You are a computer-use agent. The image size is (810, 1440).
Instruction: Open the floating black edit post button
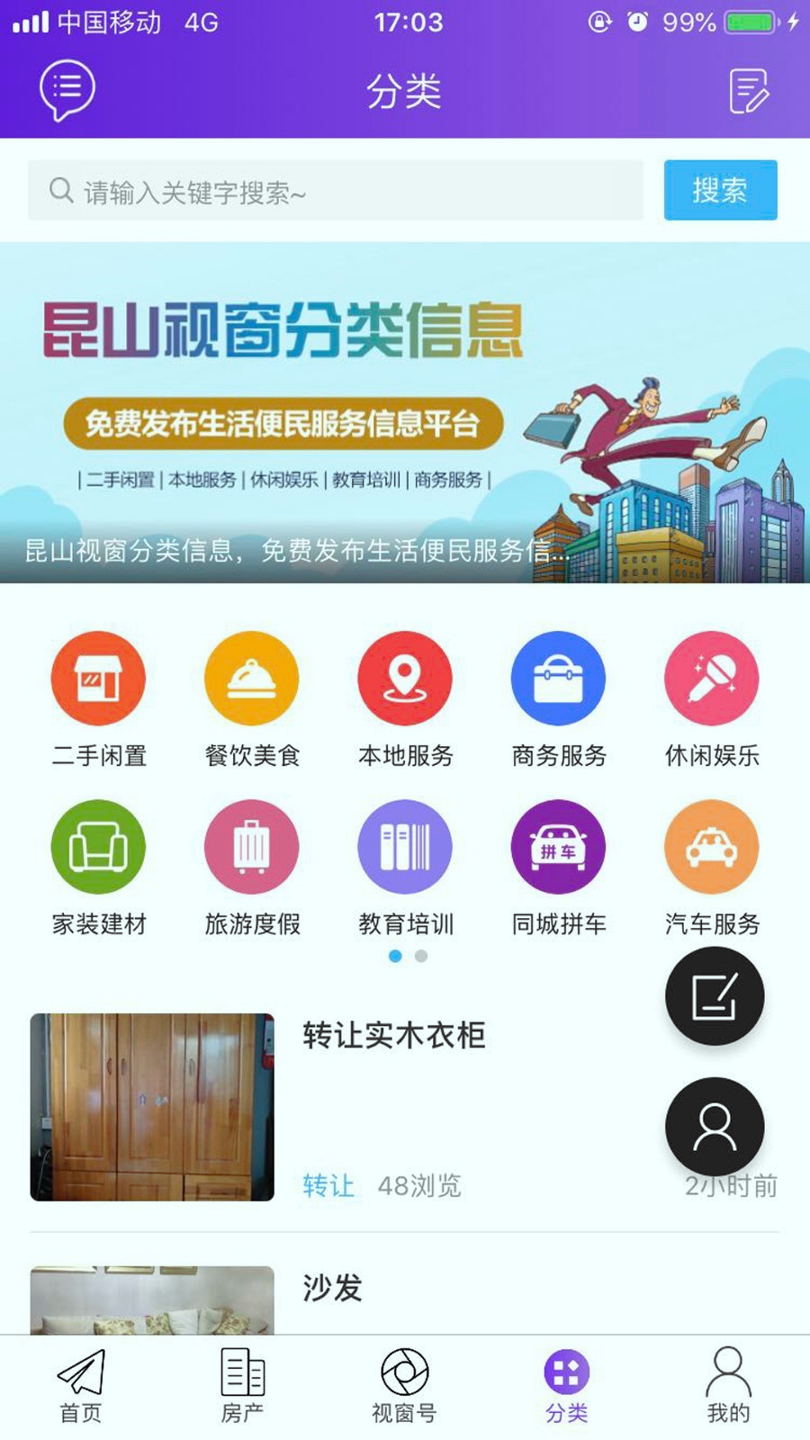point(714,995)
